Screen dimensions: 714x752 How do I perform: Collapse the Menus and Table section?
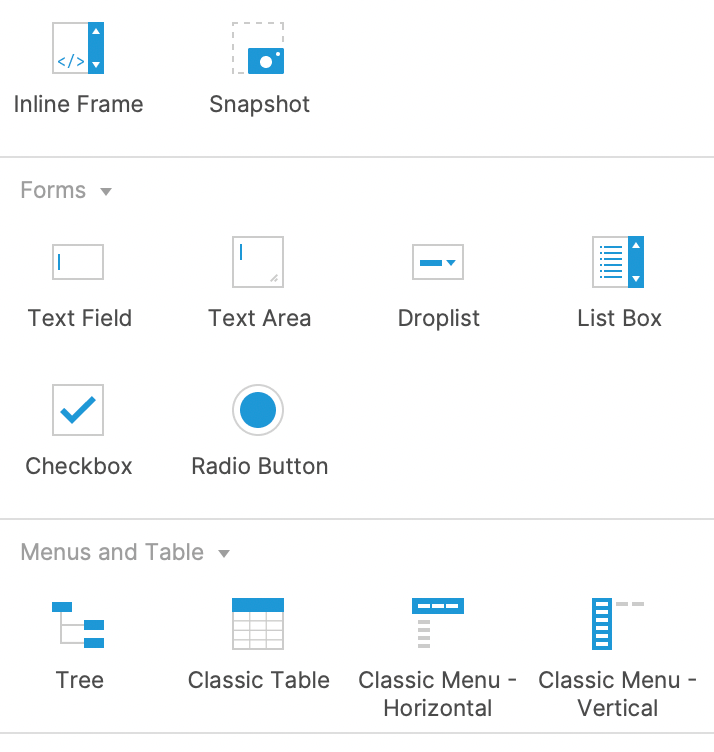[x=224, y=553]
